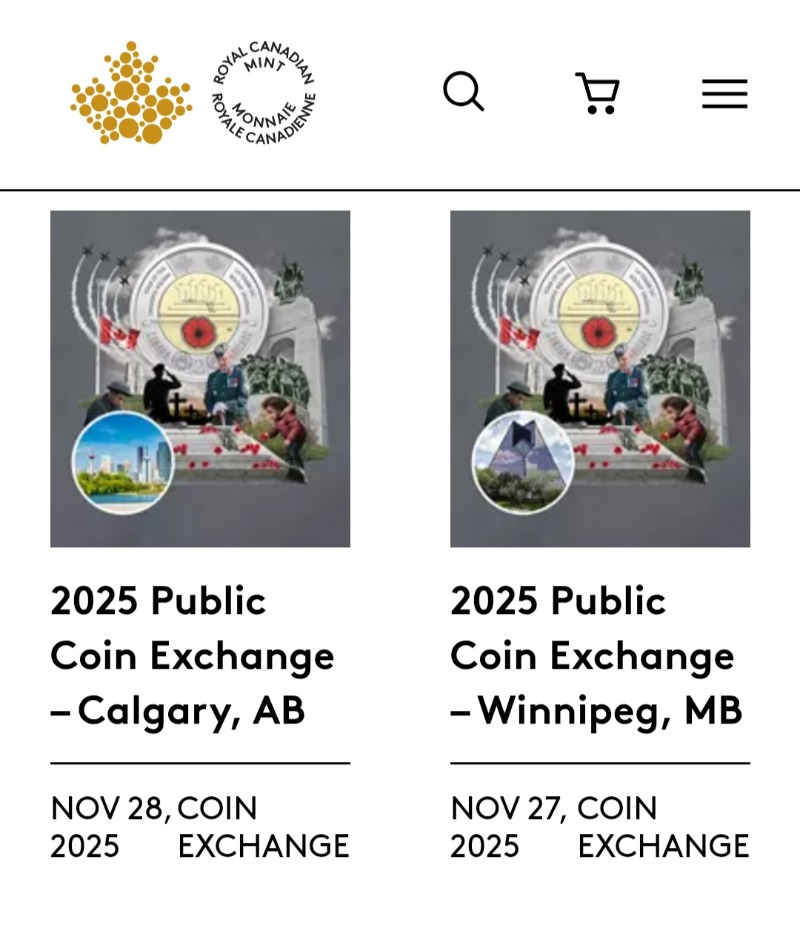The image size is (800, 945).
Task: Open 2025 Public Coin Exchange – Calgary title
Action: 192,656
